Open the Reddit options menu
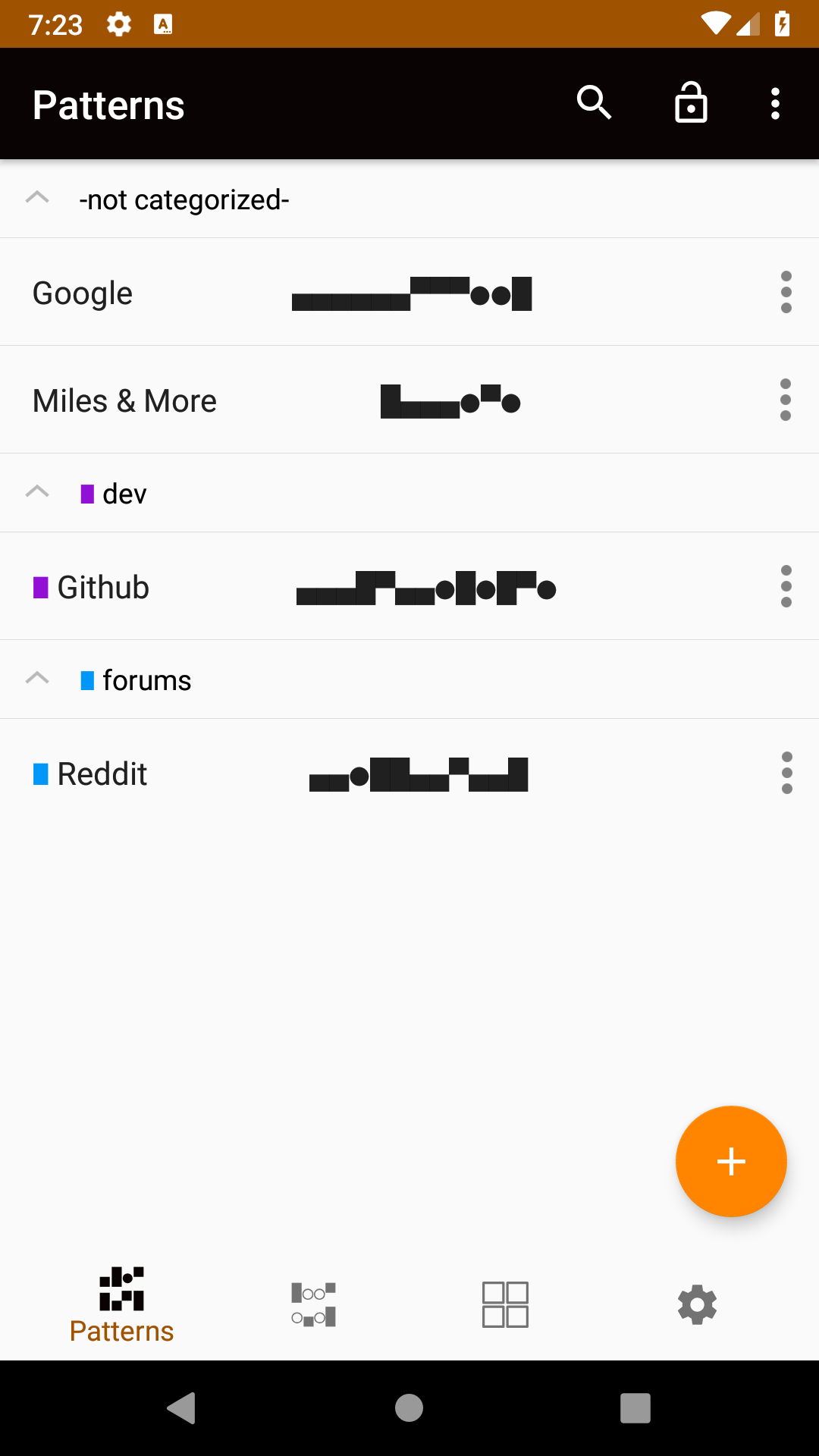Viewport: 819px width, 1456px height. point(786,773)
